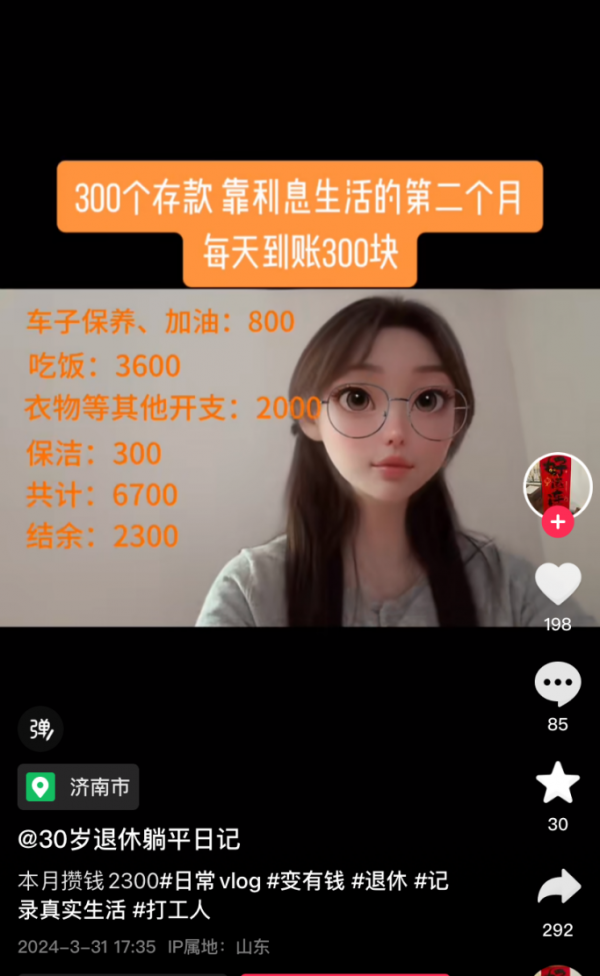Toggle the 弹 danmaku button
The image size is (600, 976).
click(x=40, y=729)
